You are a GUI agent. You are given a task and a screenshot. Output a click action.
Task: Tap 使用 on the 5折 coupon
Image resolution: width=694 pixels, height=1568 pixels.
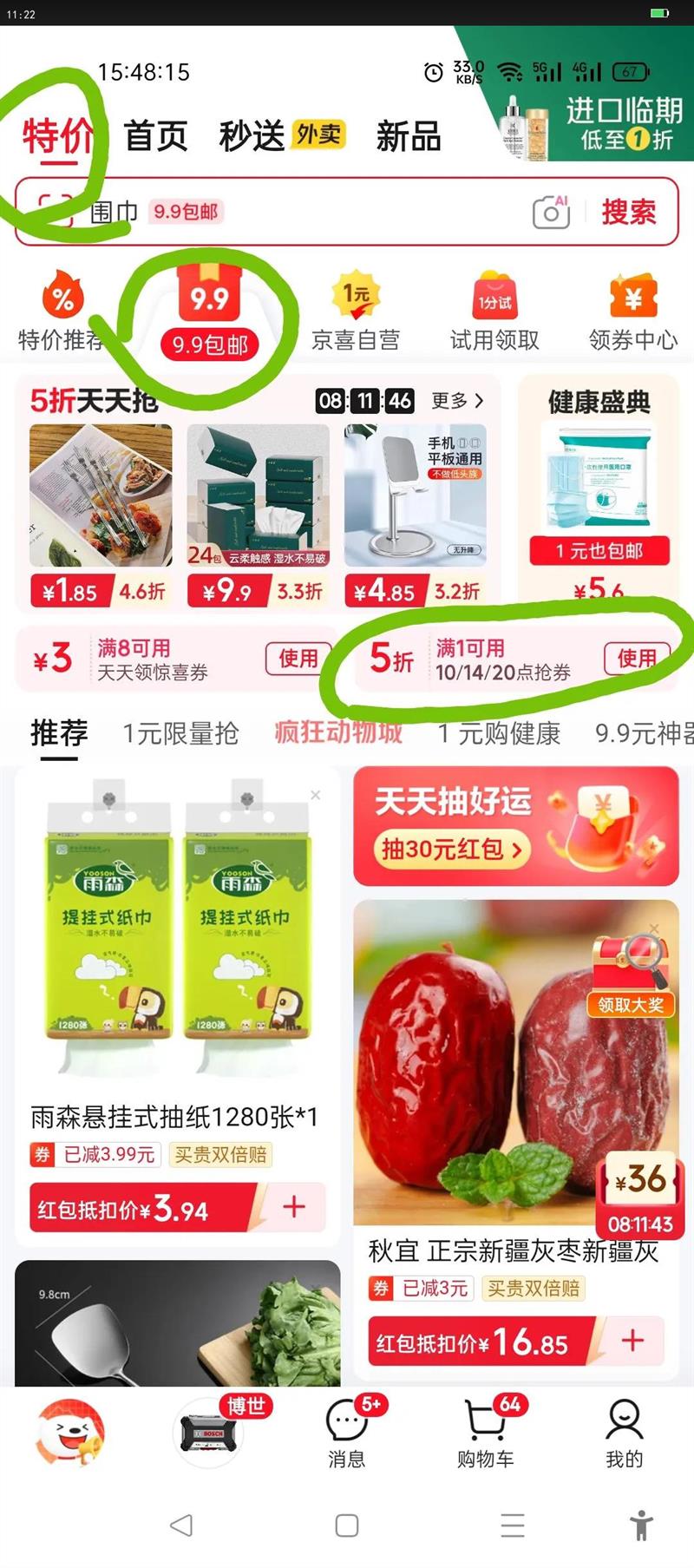638,658
